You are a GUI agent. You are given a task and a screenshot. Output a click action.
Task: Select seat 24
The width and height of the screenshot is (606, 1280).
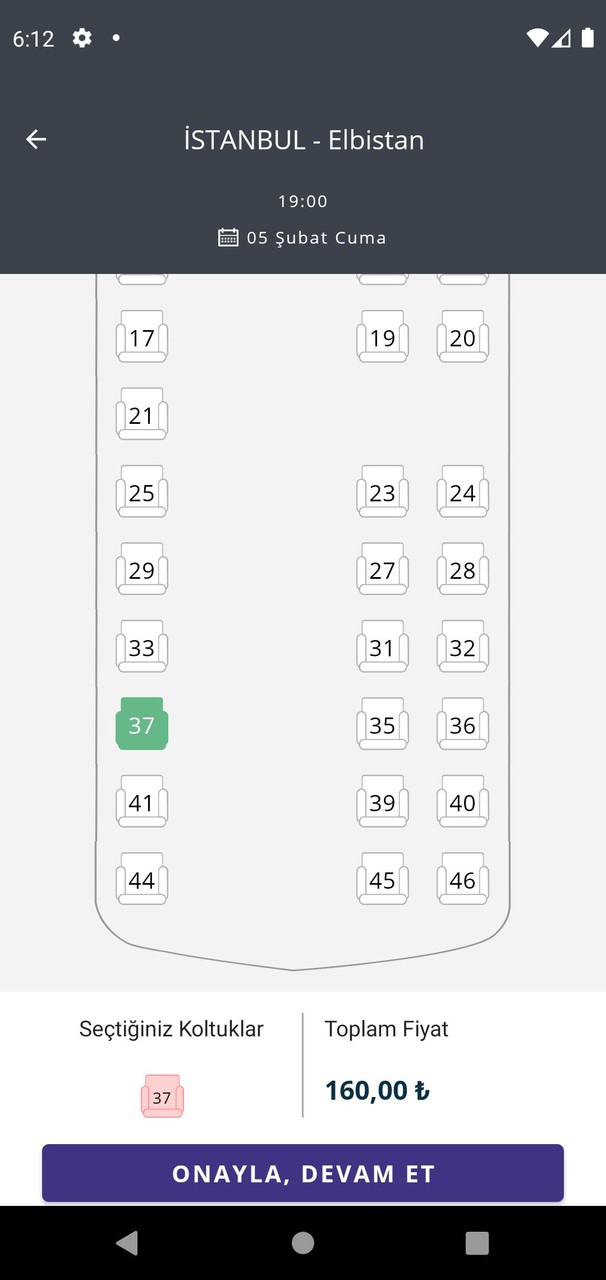pos(462,492)
